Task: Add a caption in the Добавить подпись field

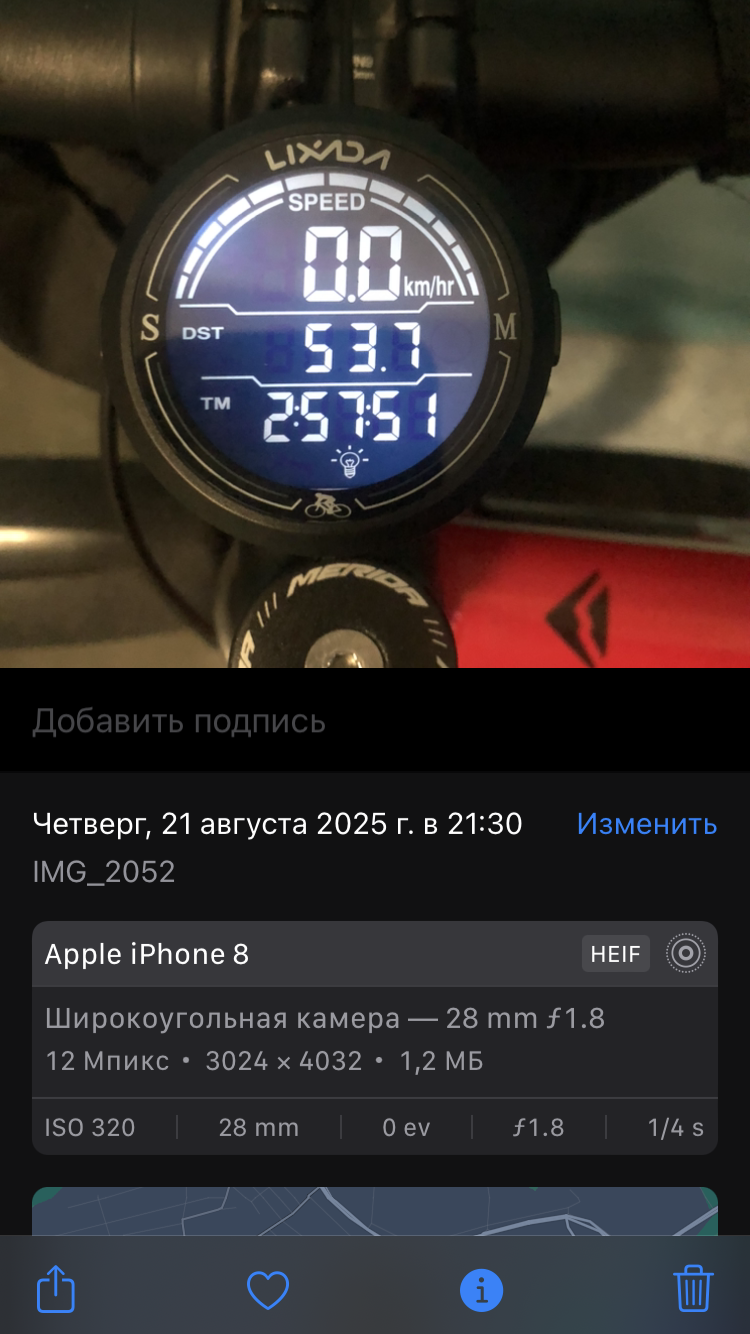Action: (x=375, y=721)
